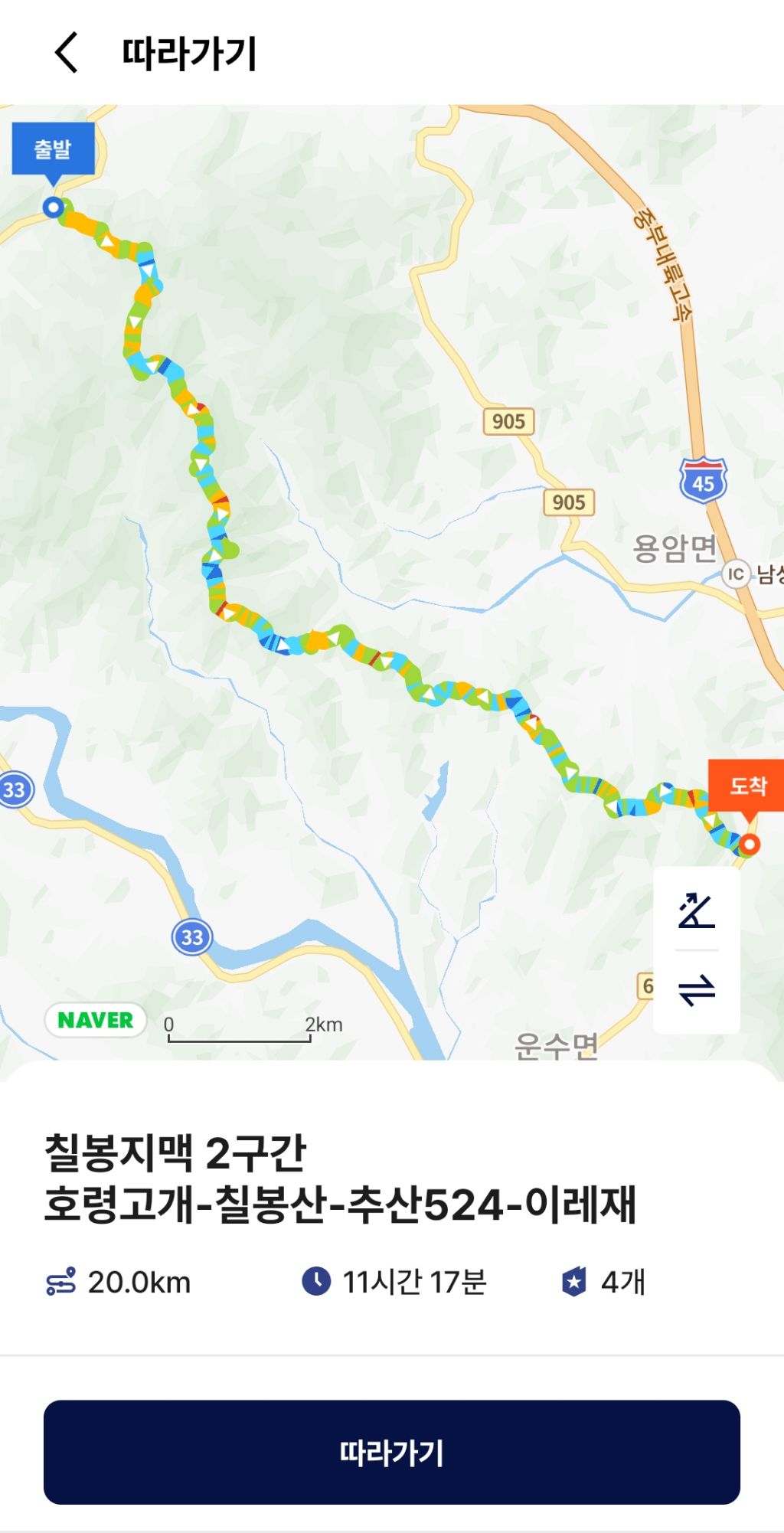The width and height of the screenshot is (784, 1533).
Task: Tap the 출발 start marker on the map
Action: pyautogui.click(x=53, y=150)
